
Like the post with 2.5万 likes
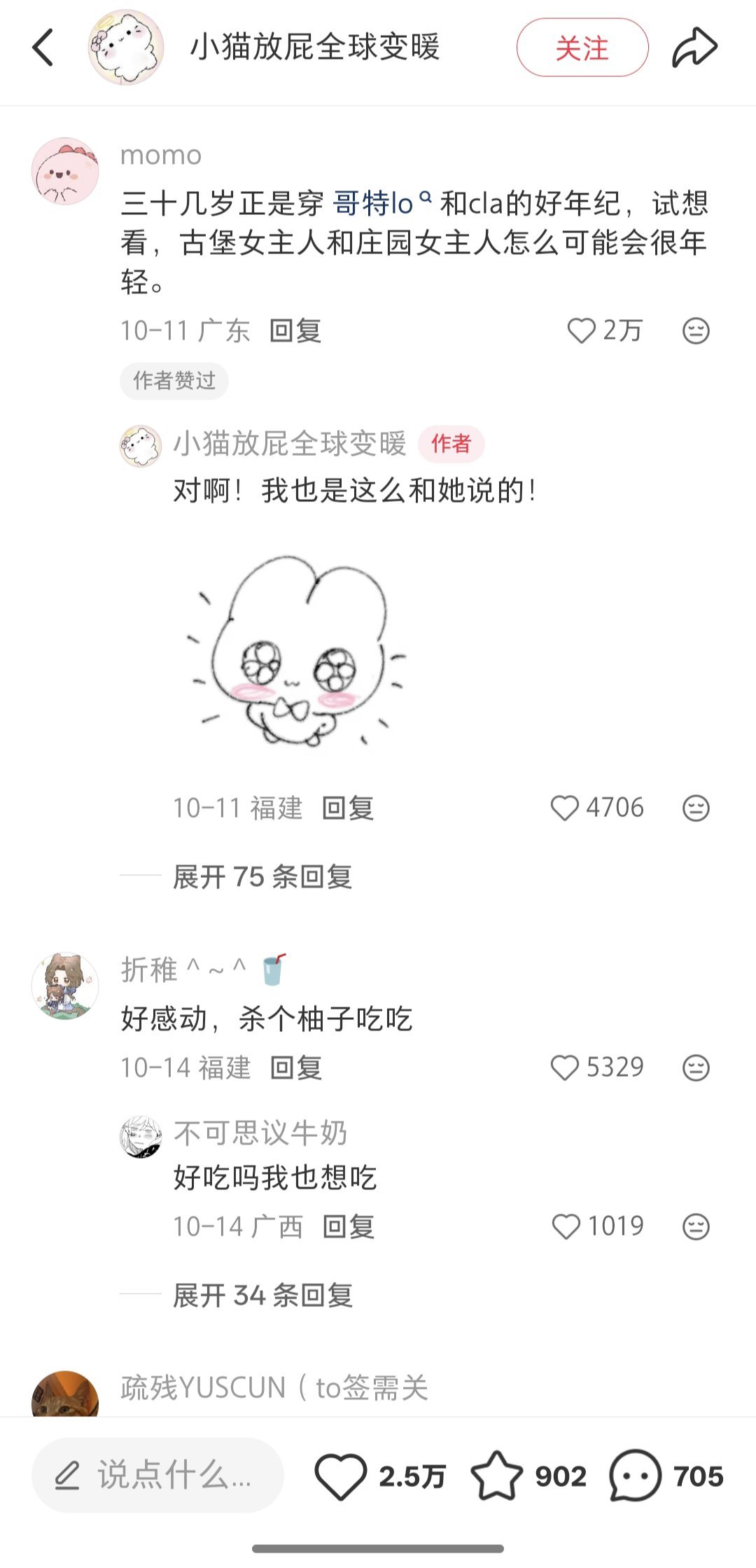coord(341,1476)
